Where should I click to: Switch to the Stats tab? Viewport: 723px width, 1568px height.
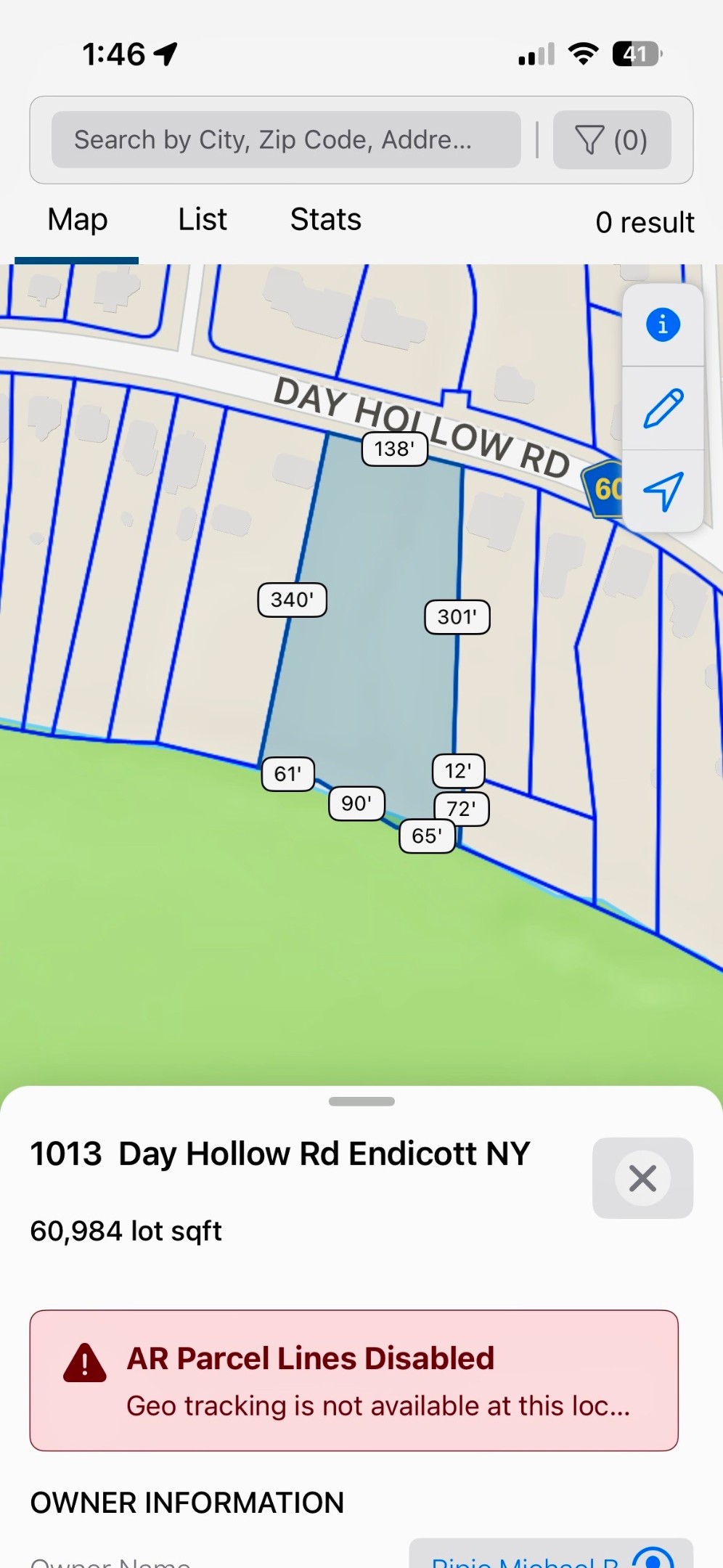click(x=325, y=219)
